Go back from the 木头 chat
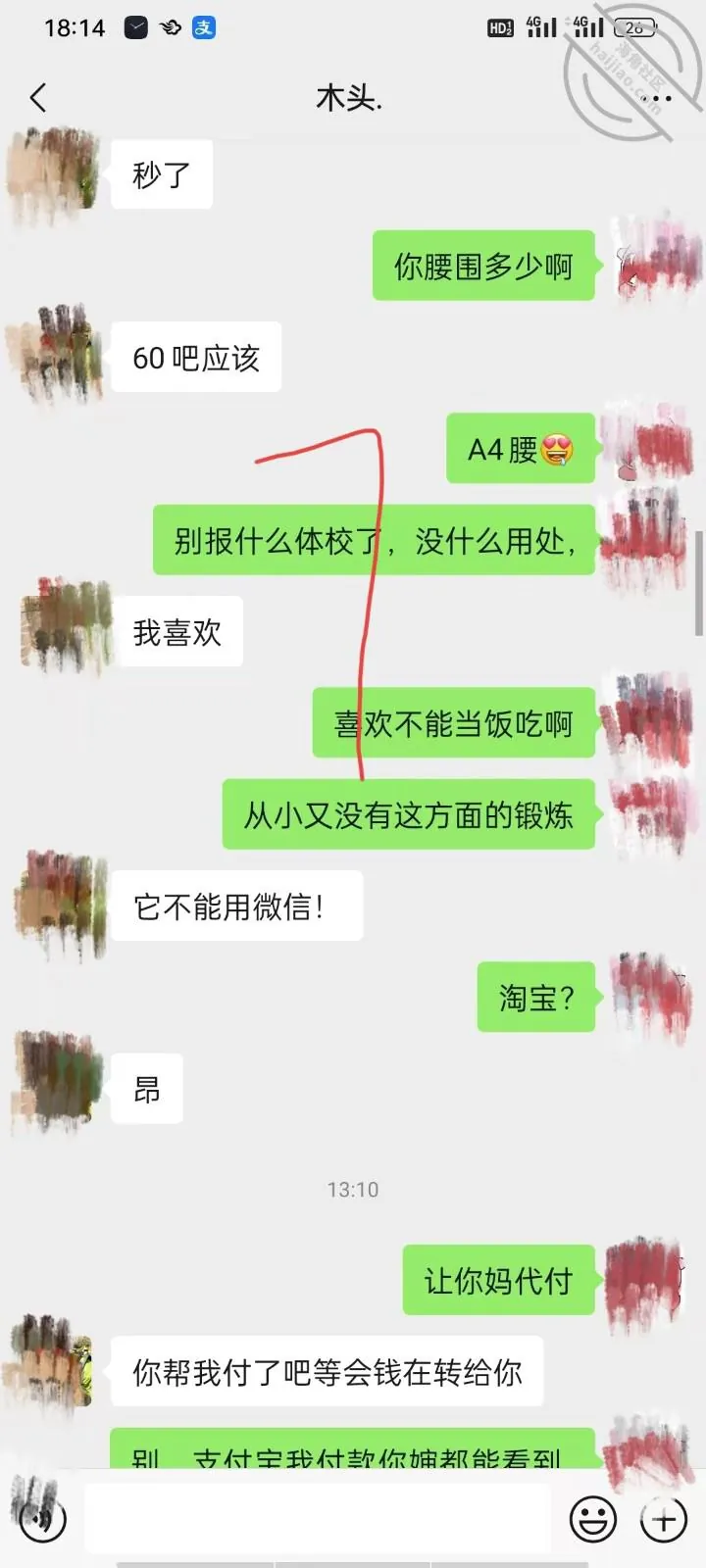Image resolution: width=706 pixels, height=1568 pixels. click(38, 98)
